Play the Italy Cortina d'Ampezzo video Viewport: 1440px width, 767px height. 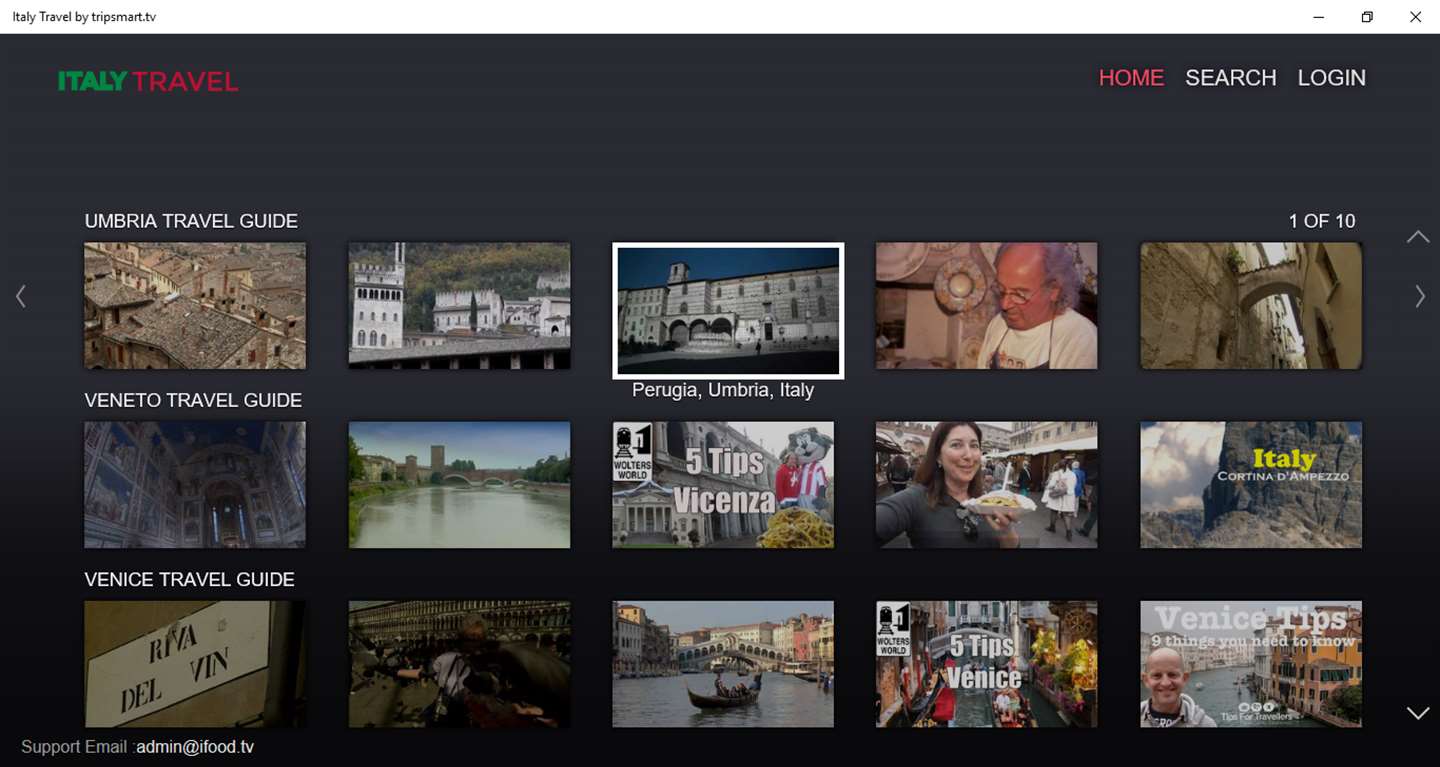(1251, 485)
